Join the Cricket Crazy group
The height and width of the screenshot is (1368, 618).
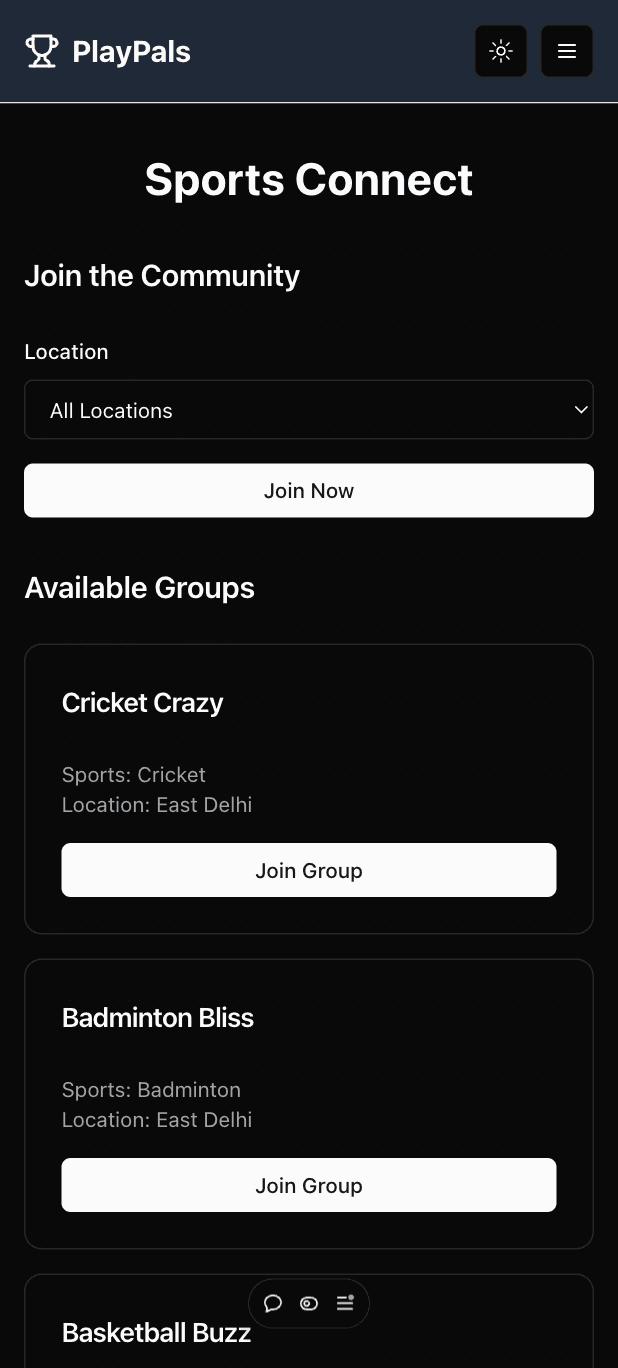tap(309, 870)
